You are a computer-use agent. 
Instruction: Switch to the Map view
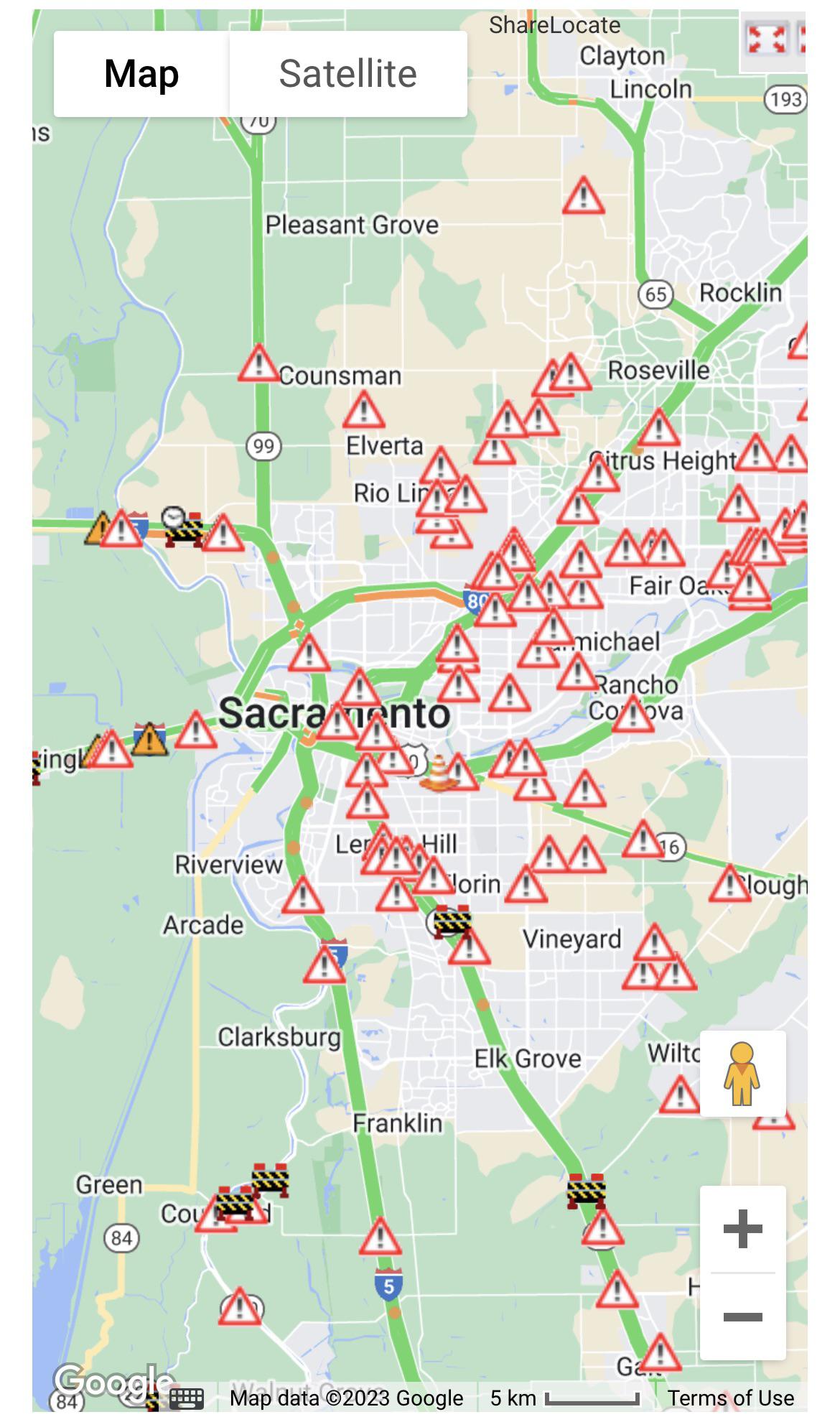(x=141, y=74)
